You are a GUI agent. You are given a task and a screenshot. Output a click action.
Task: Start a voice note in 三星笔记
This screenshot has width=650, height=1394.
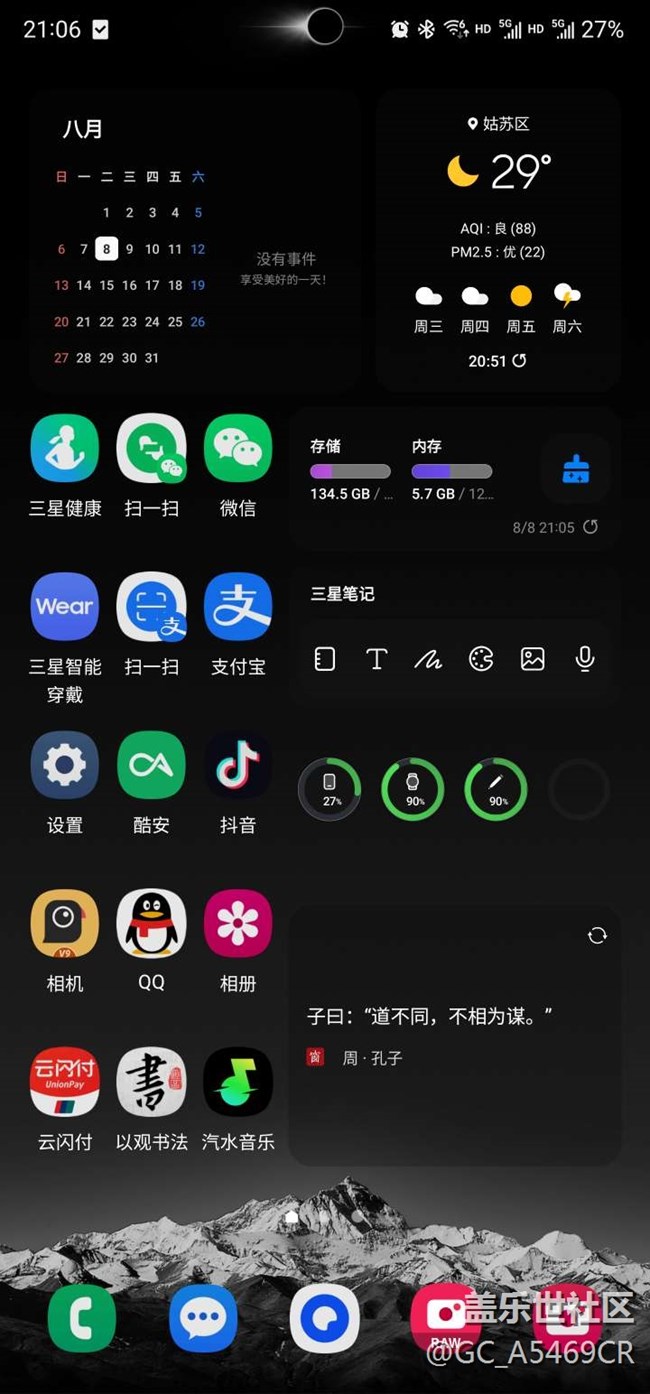tap(585, 658)
